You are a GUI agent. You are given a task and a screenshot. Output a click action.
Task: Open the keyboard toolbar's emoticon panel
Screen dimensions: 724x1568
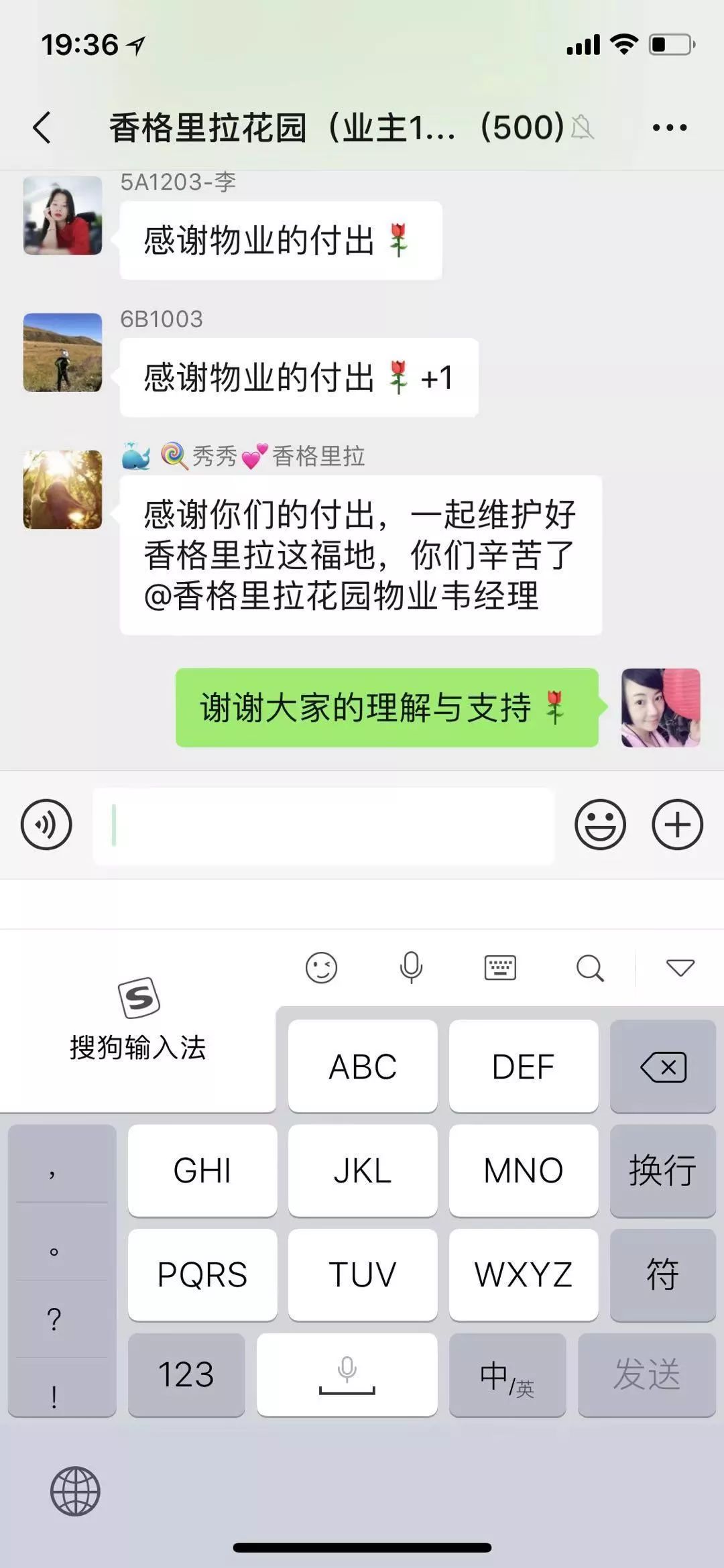coord(321,967)
